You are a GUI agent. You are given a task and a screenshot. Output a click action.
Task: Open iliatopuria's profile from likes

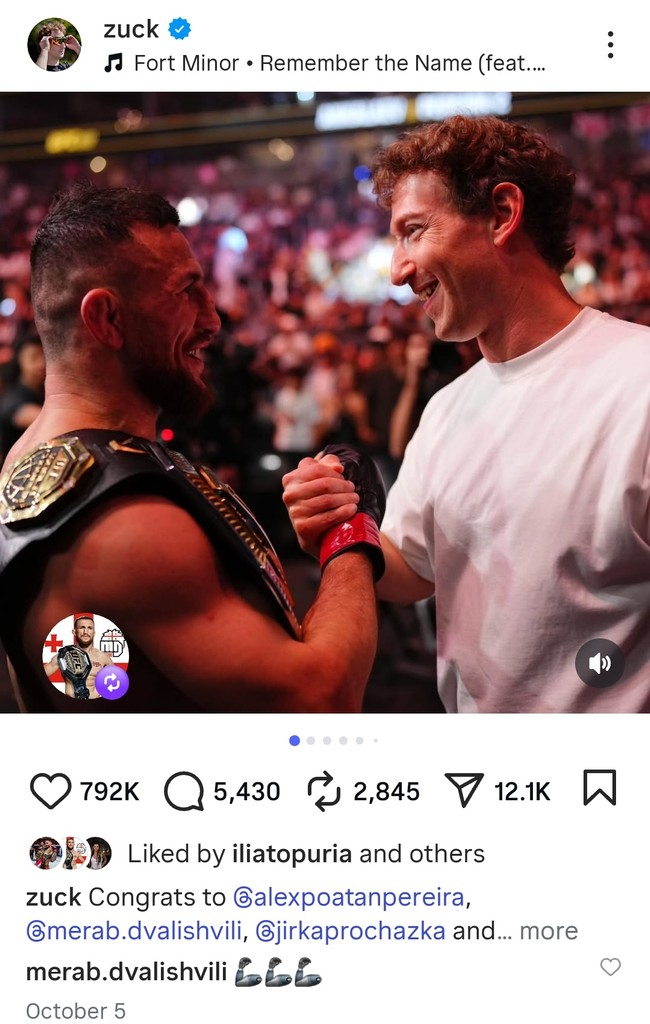tap(291, 853)
